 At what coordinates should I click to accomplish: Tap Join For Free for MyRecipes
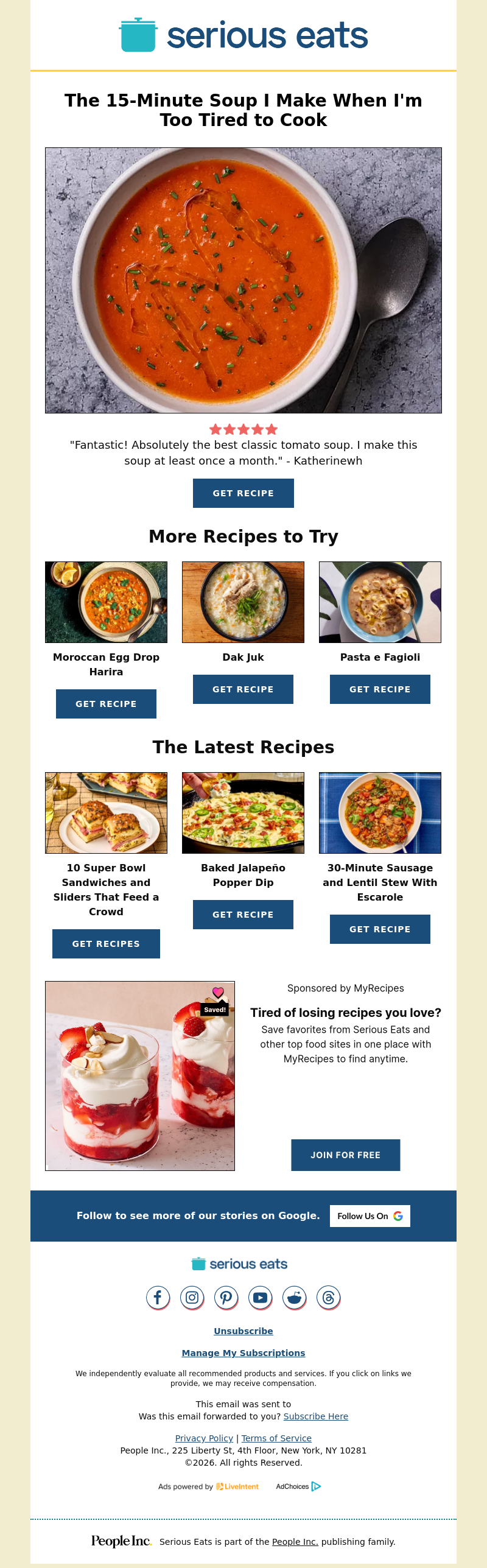pos(345,1155)
